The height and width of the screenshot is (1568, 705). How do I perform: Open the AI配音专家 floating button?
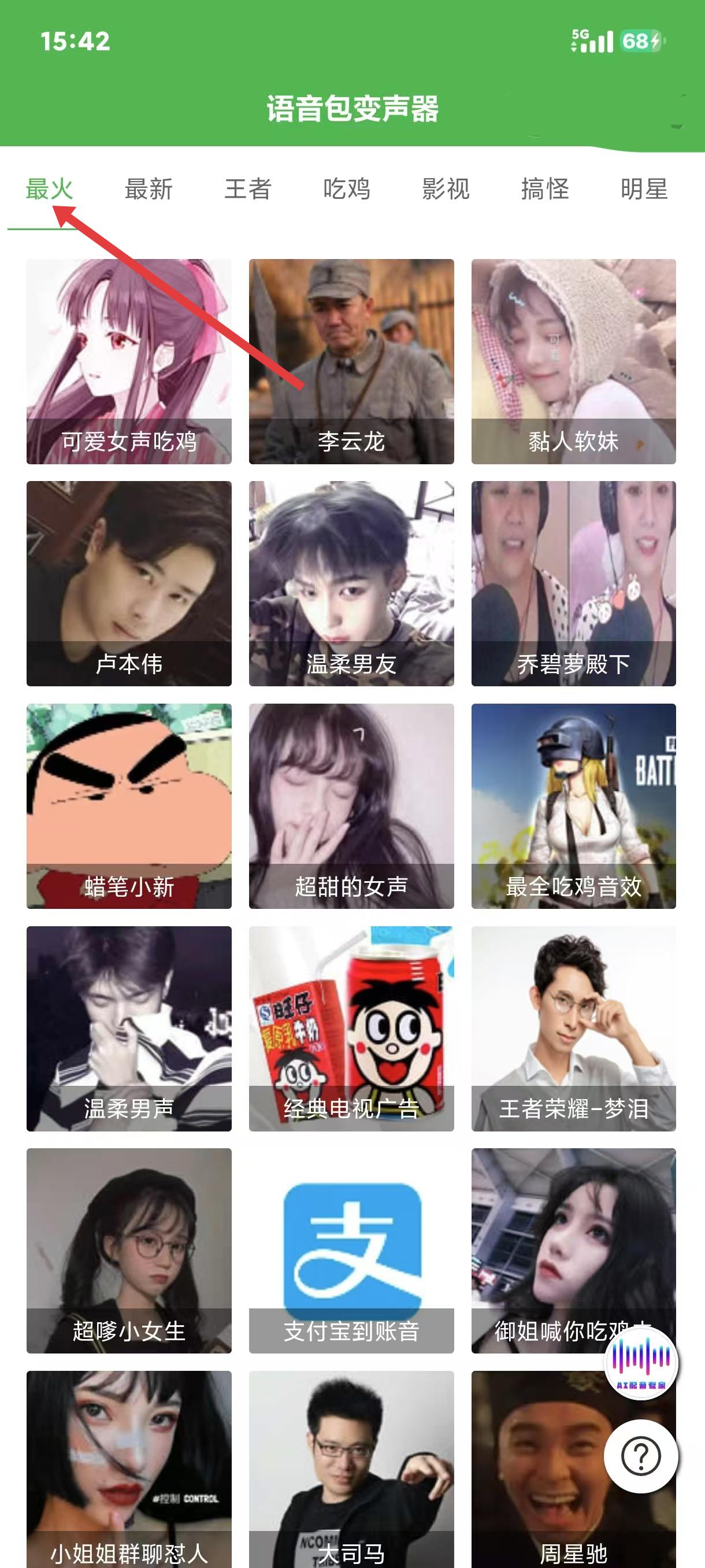tap(641, 1362)
